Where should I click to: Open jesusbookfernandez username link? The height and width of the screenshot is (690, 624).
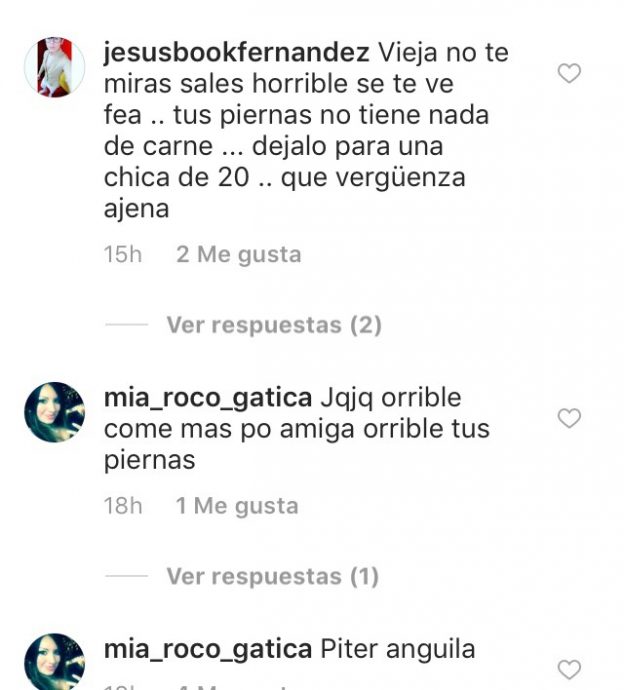[x=237, y=52]
